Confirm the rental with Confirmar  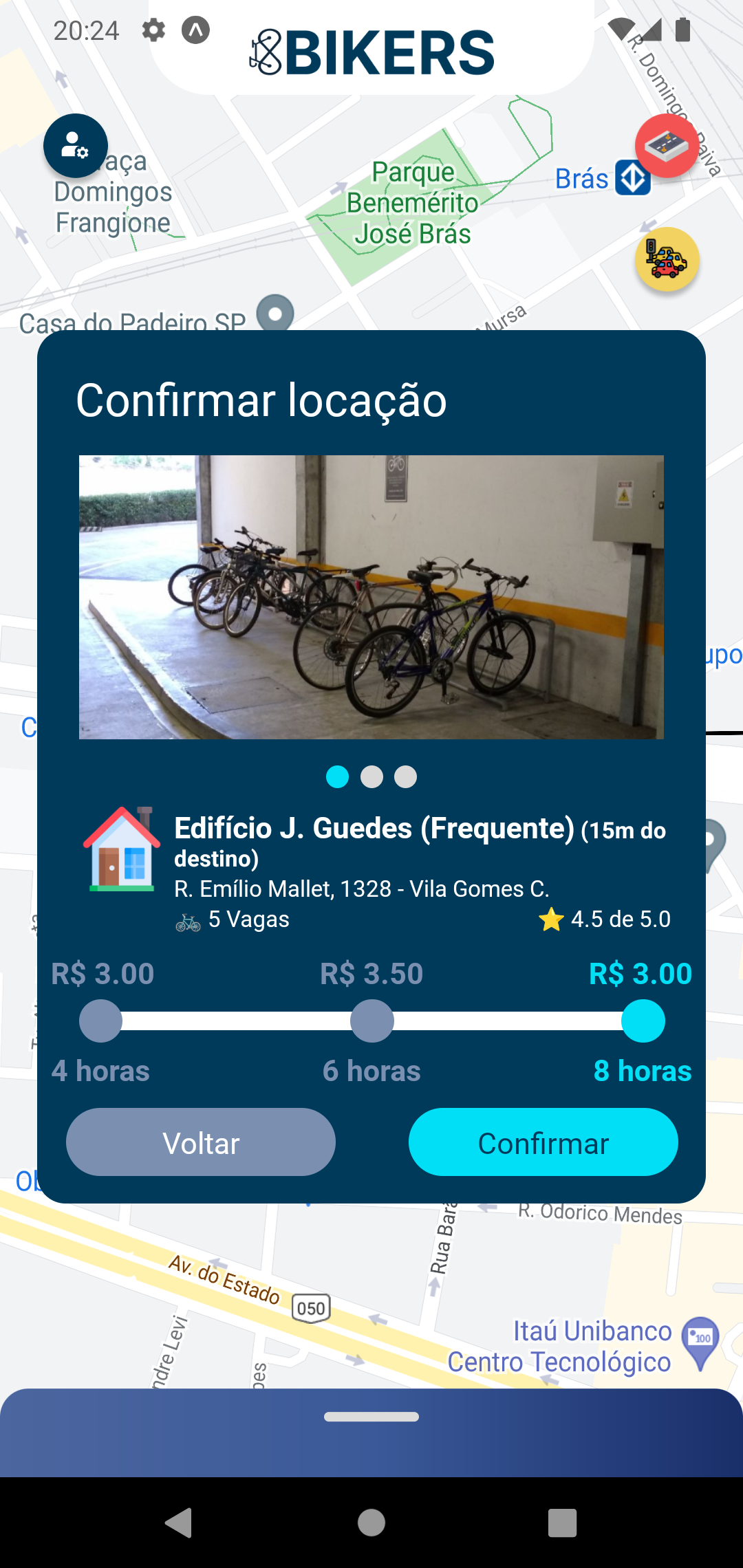click(543, 1142)
